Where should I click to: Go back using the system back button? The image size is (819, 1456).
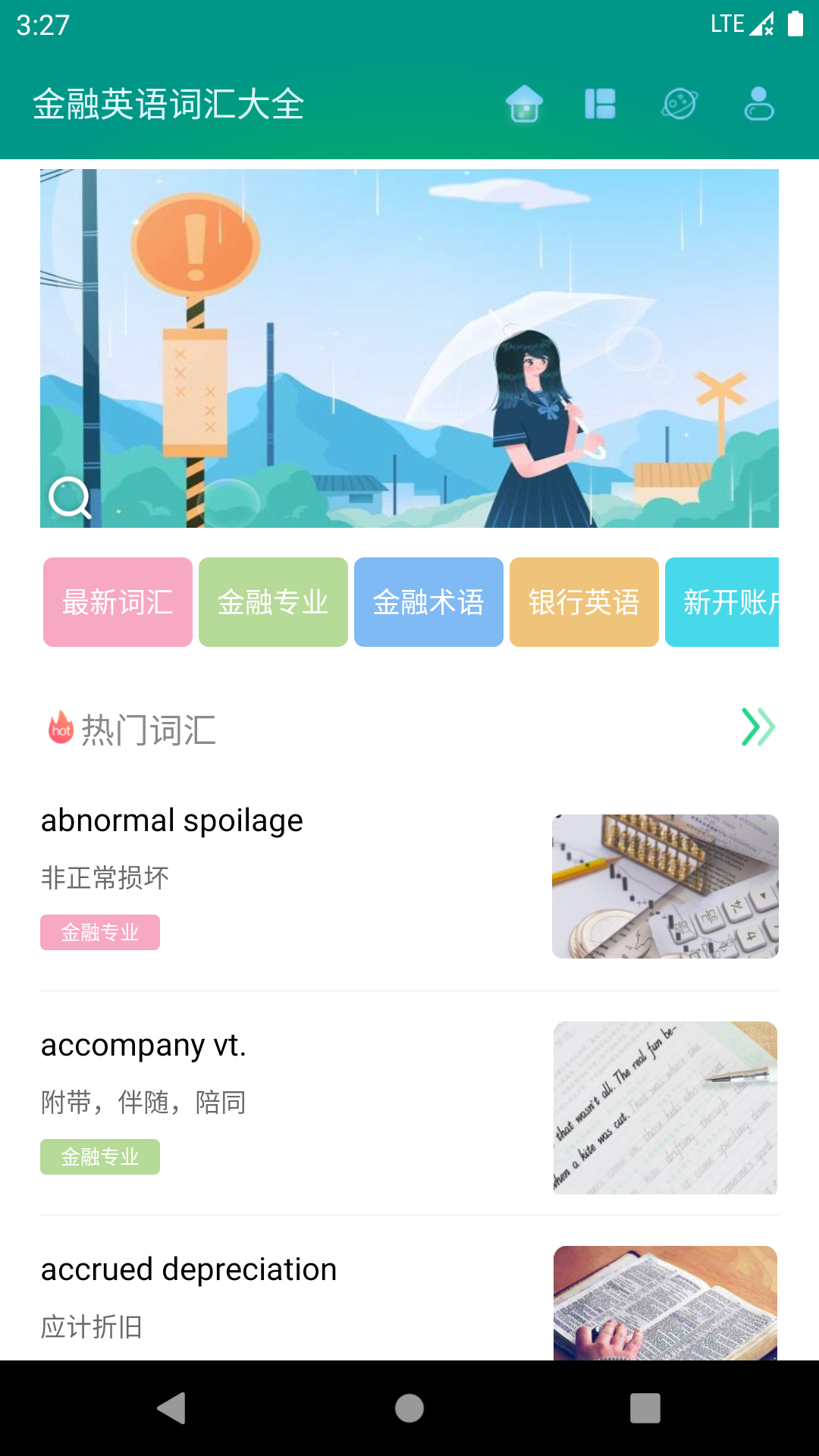coord(172,1408)
